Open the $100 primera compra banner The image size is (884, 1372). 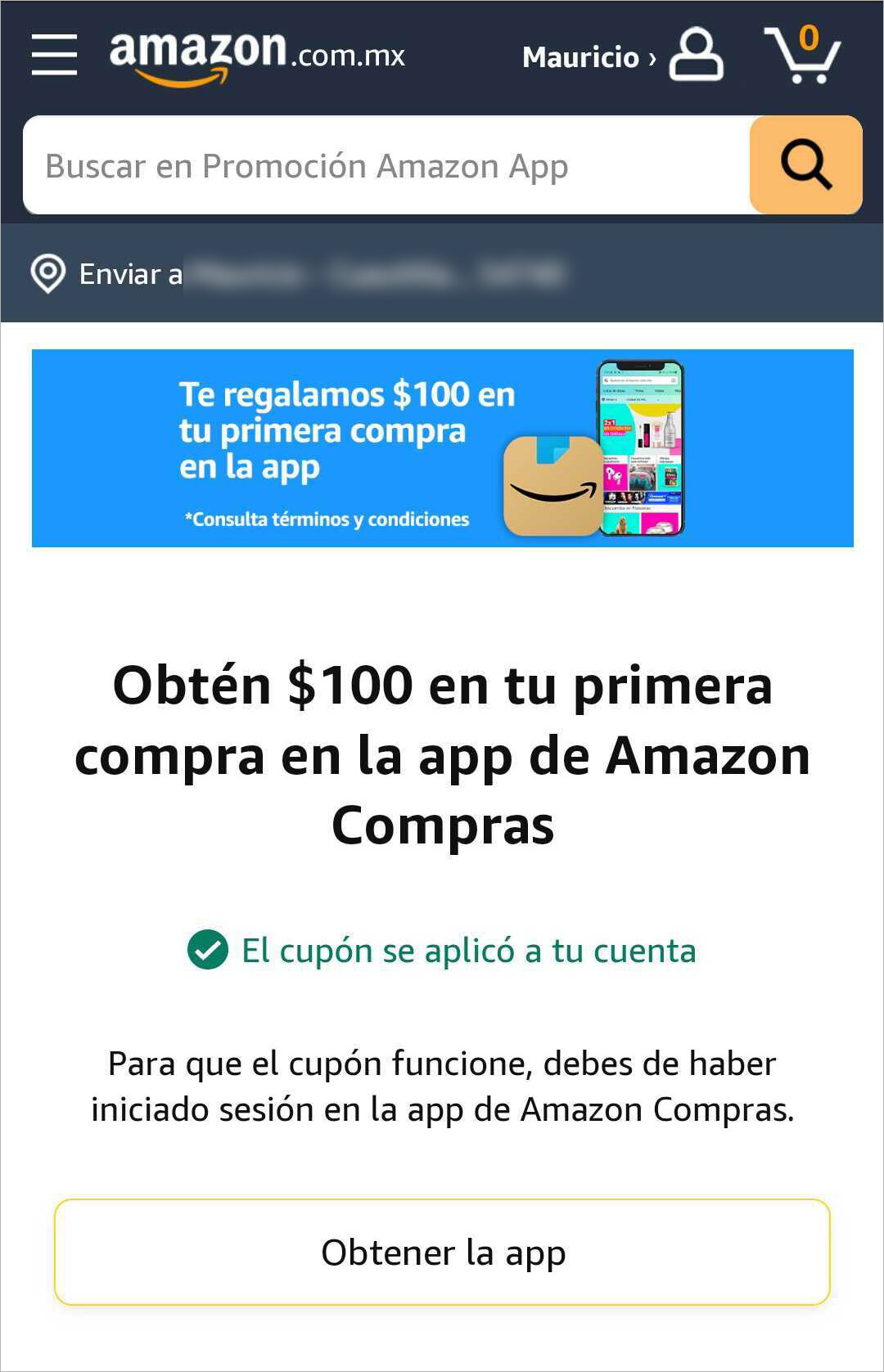coord(442,448)
